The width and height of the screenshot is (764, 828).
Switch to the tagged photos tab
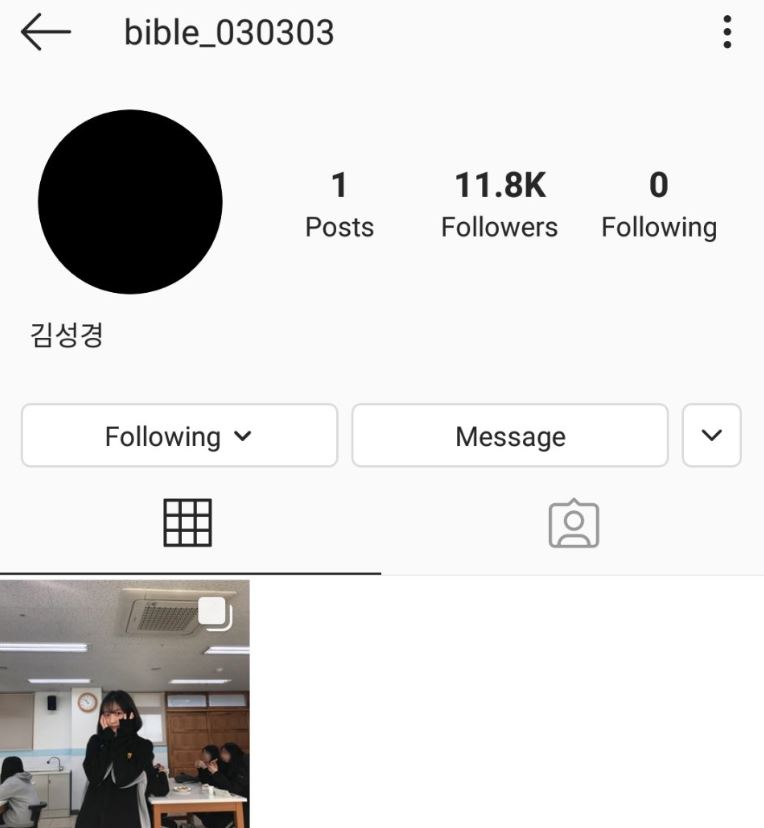coord(573,523)
